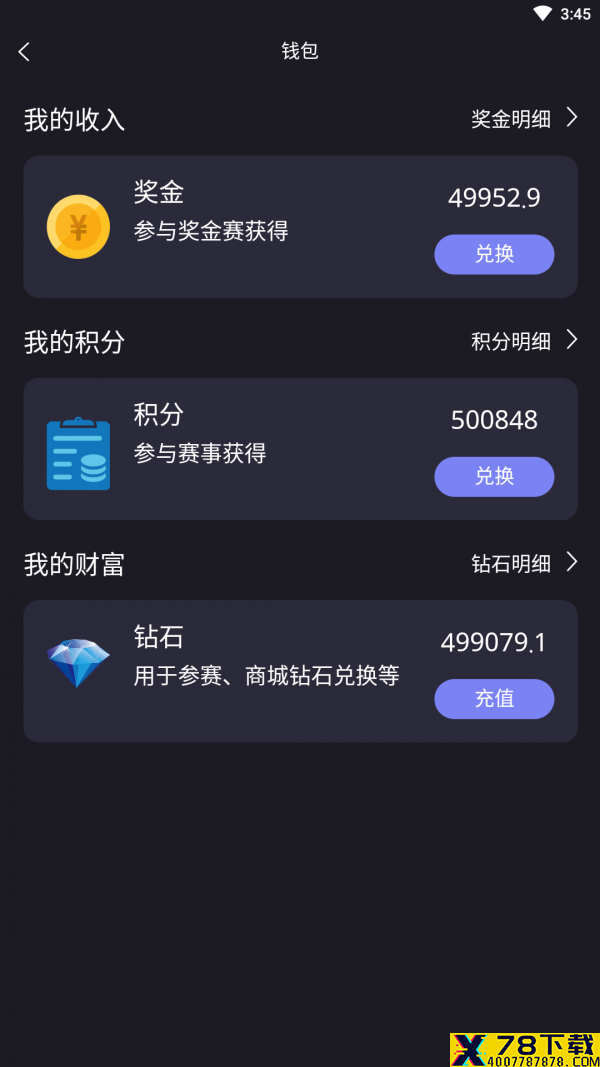Tap 兑换 button for 积分
Image resolution: width=600 pixels, height=1067 pixels.
click(x=494, y=476)
